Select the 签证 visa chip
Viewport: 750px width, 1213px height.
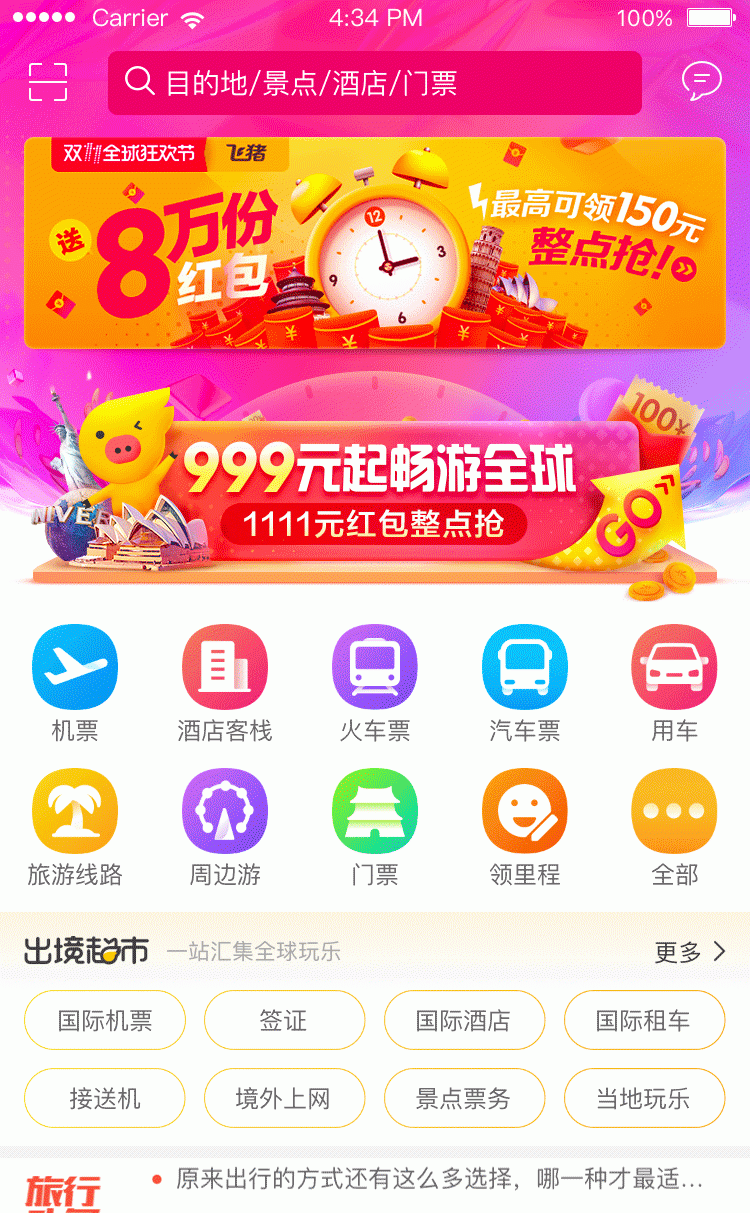coord(284,1020)
